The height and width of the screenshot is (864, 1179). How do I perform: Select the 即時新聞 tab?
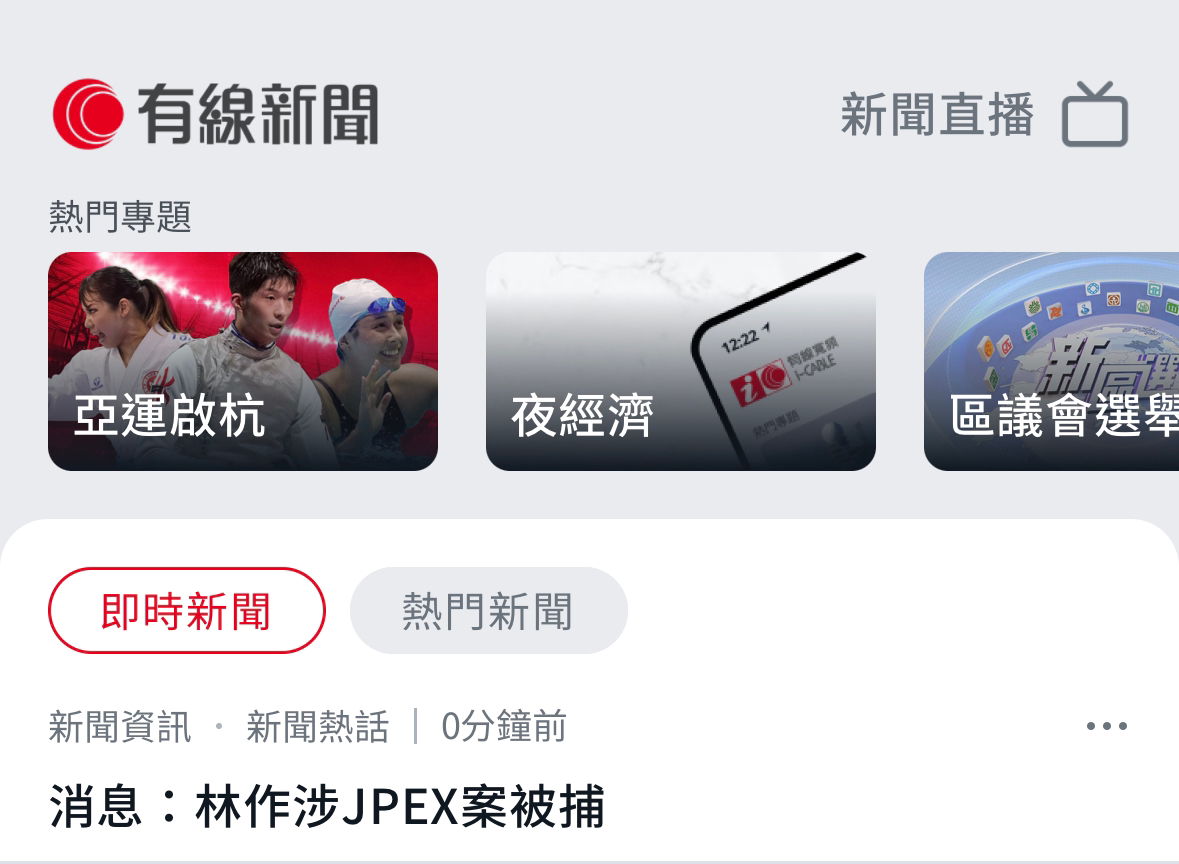click(187, 610)
